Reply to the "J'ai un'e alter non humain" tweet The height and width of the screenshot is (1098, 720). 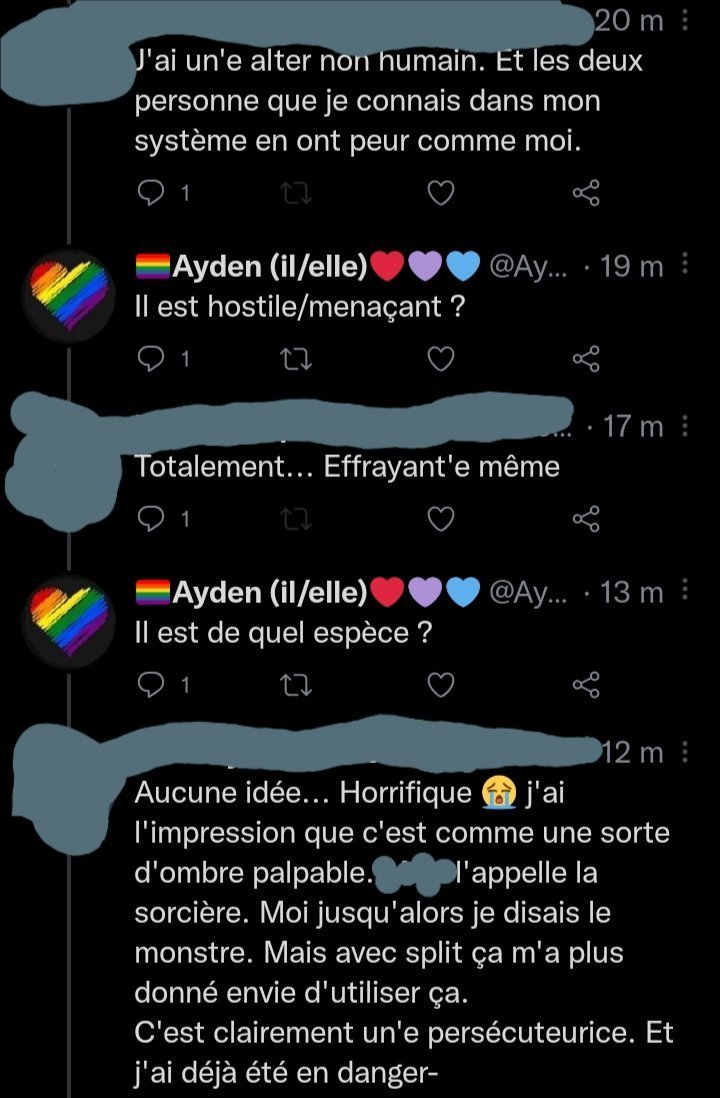pyautogui.click(x=150, y=194)
